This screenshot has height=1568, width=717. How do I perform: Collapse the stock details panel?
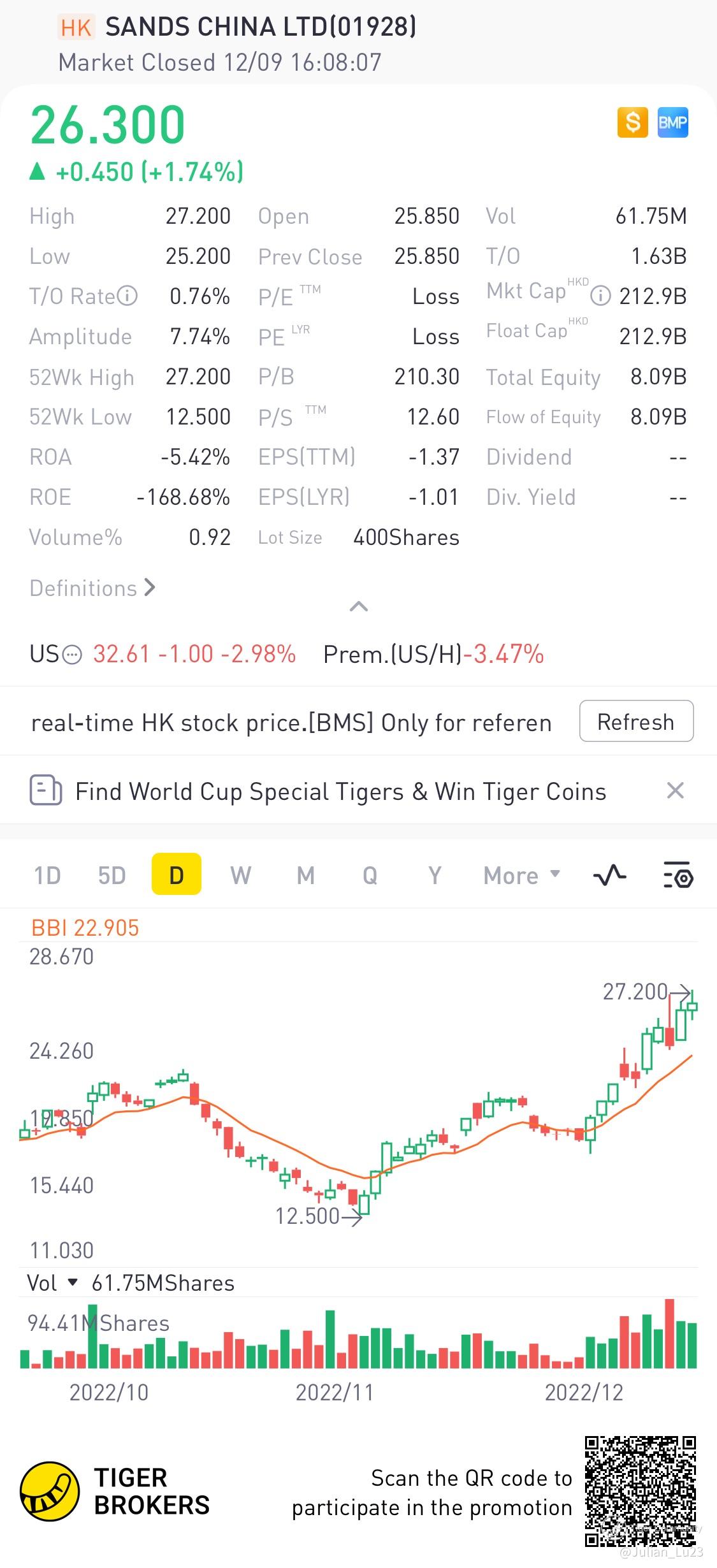coord(358,606)
